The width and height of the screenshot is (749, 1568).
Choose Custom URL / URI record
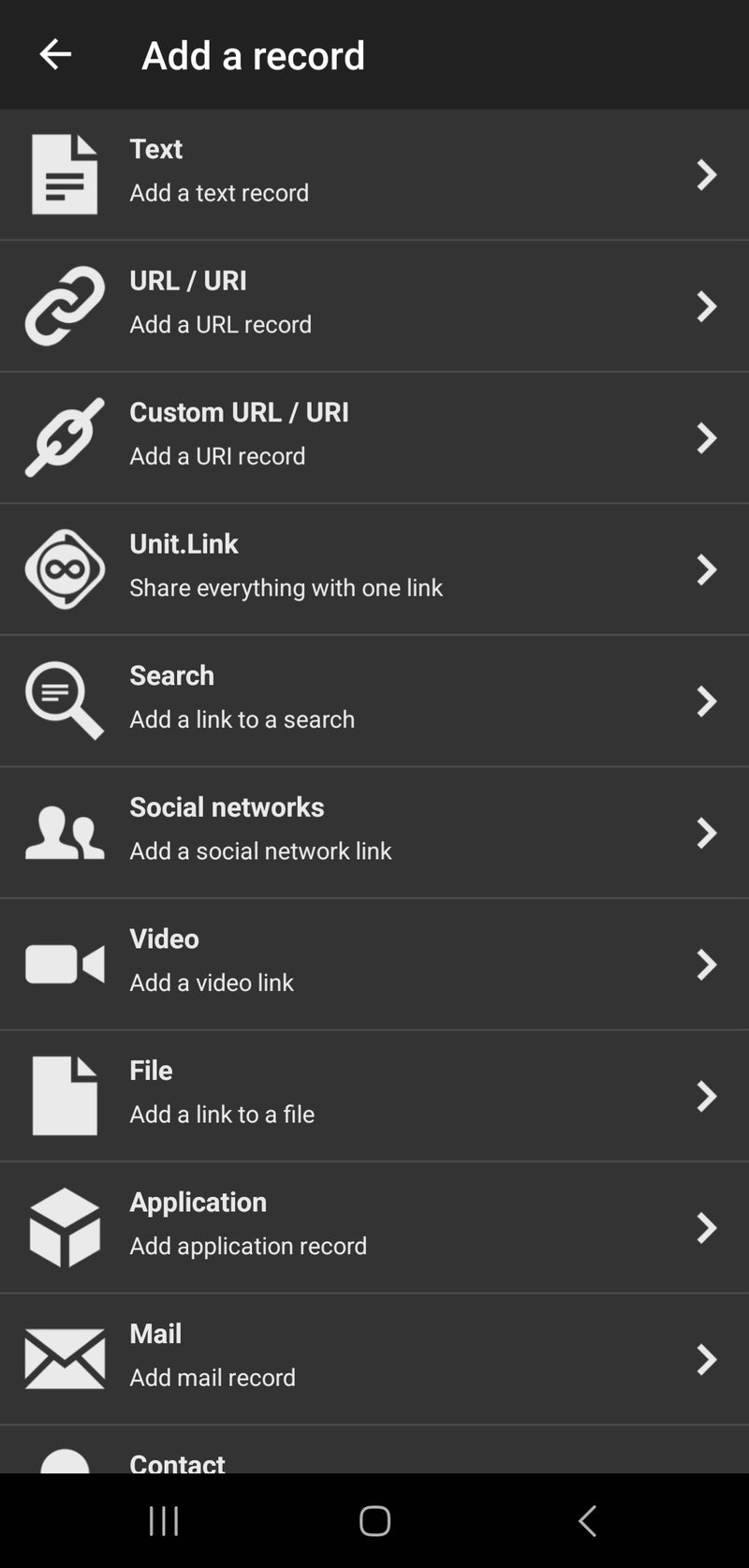tap(374, 437)
